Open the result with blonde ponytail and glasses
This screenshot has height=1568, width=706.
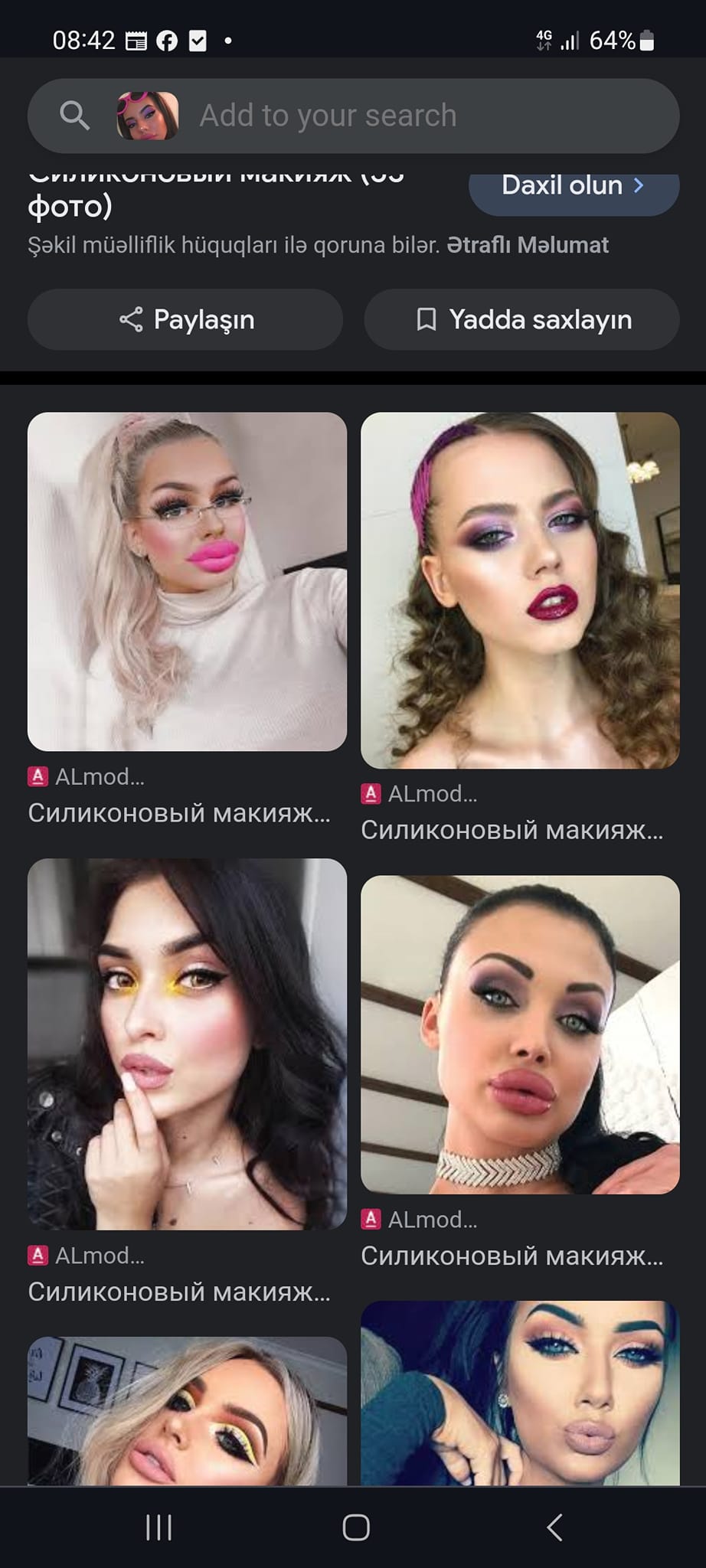(x=187, y=581)
